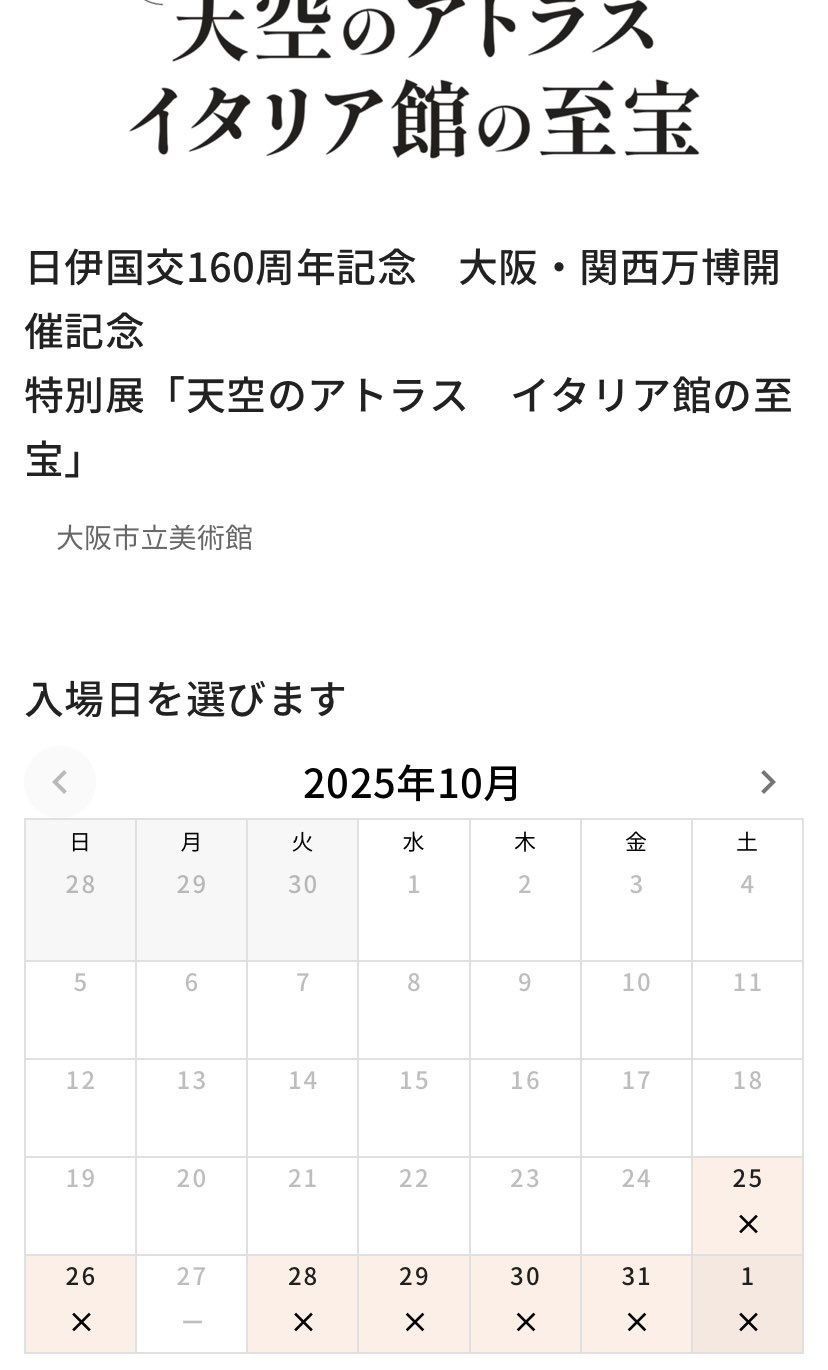Go to the previous month
Viewport: 828px width, 1370px height.
click(60, 782)
